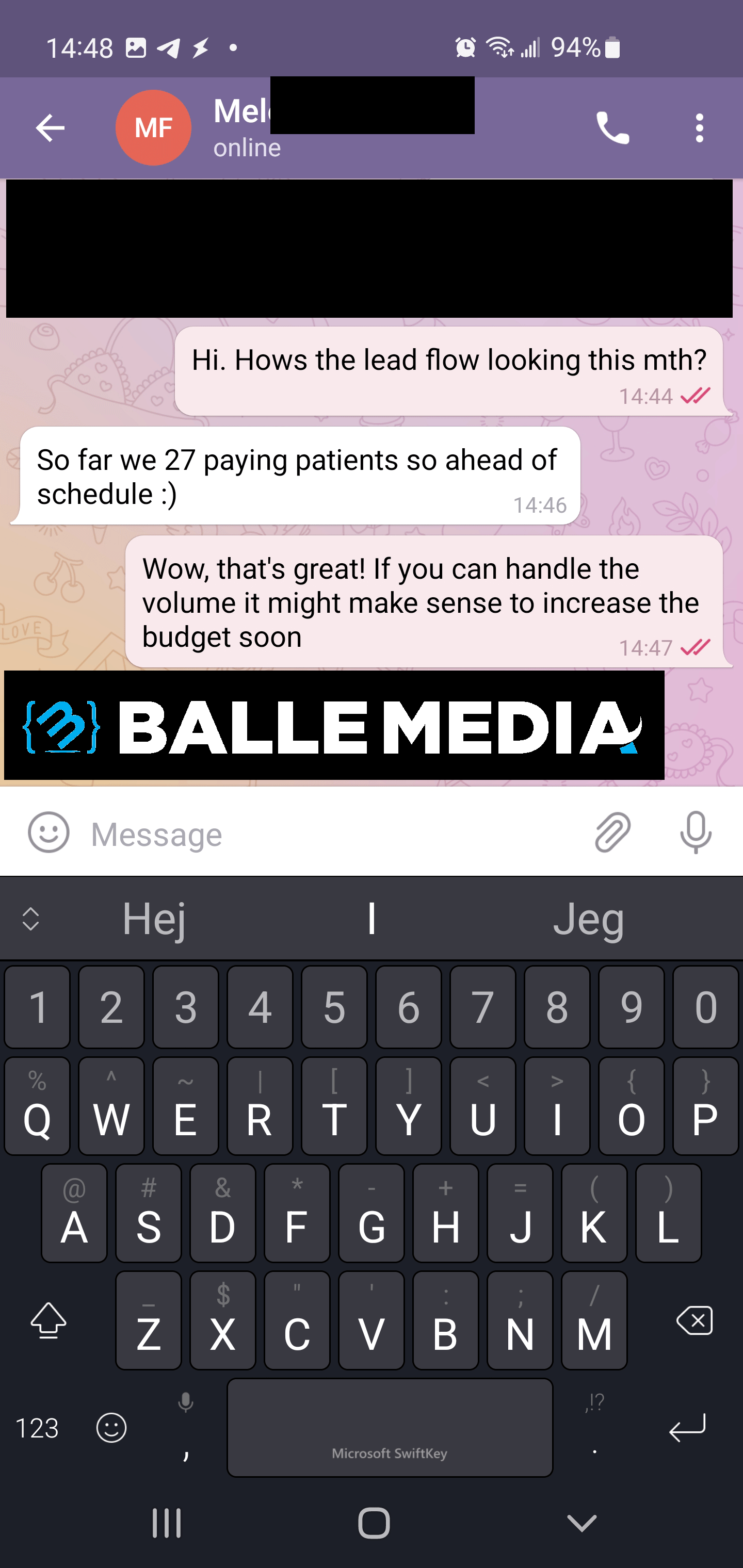Image resolution: width=743 pixels, height=1568 pixels.
Task: Go back from the chat
Action: click(x=50, y=128)
